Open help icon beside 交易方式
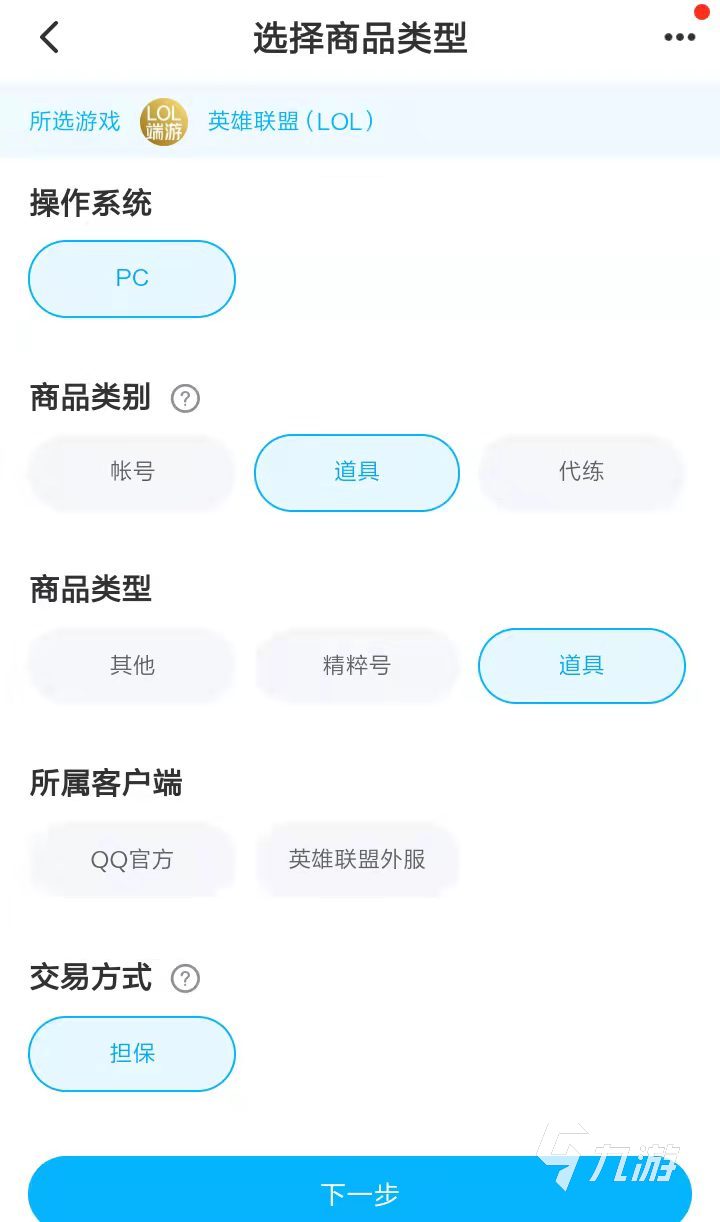 point(185,978)
